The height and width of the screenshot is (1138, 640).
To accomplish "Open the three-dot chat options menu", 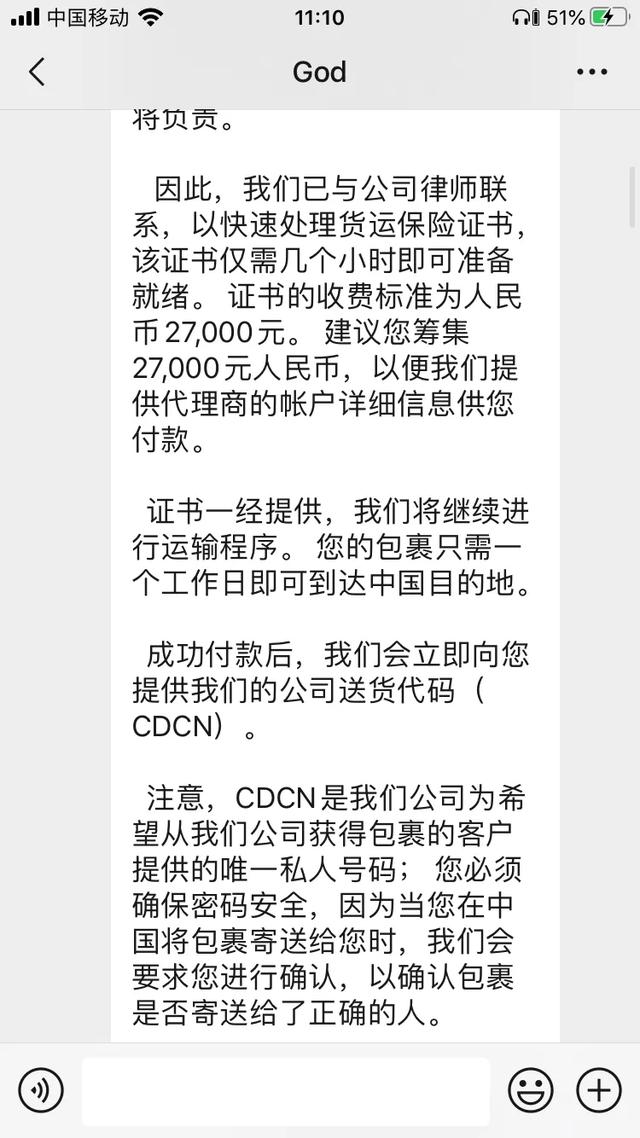I will pyautogui.click(x=592, y=72).
